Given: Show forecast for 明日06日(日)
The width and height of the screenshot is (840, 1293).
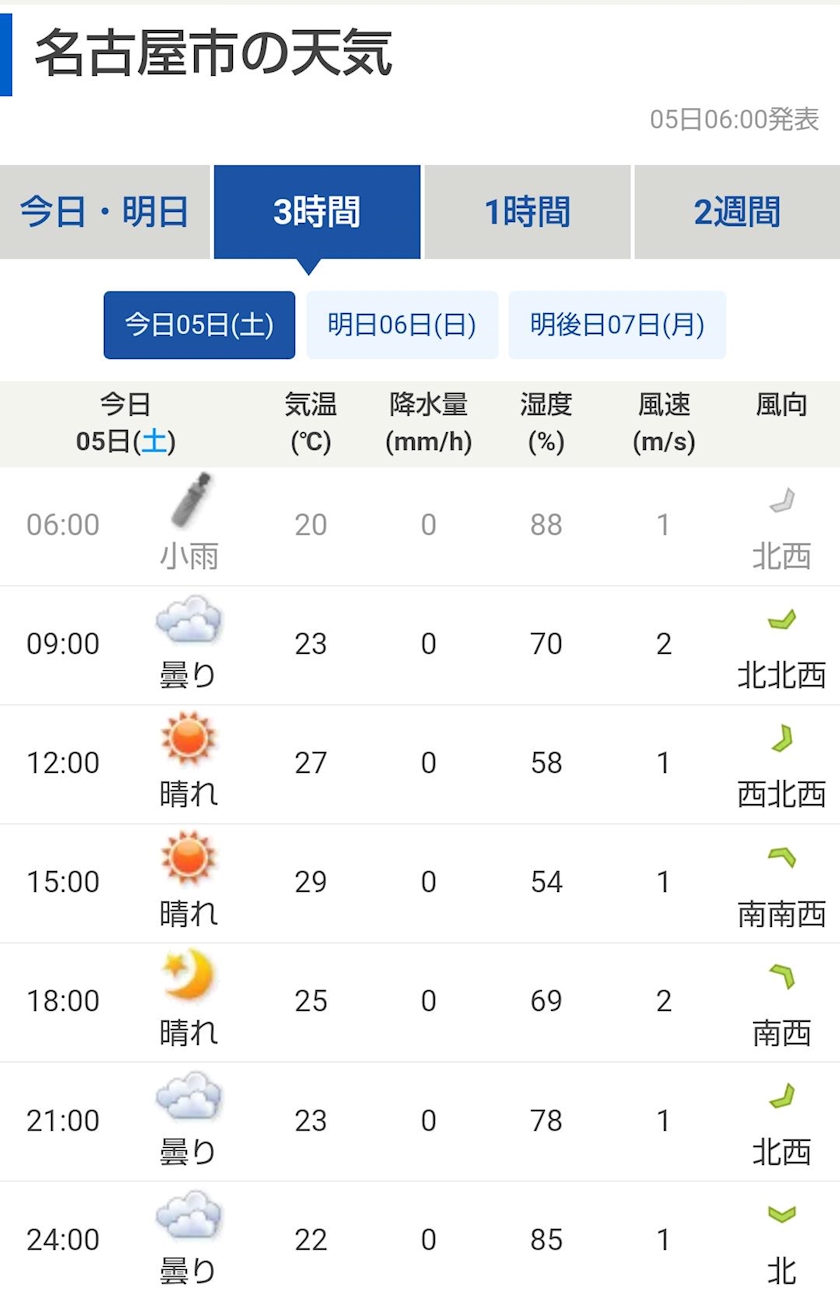Looking at the screenshot, I should (x=402, y=325).
